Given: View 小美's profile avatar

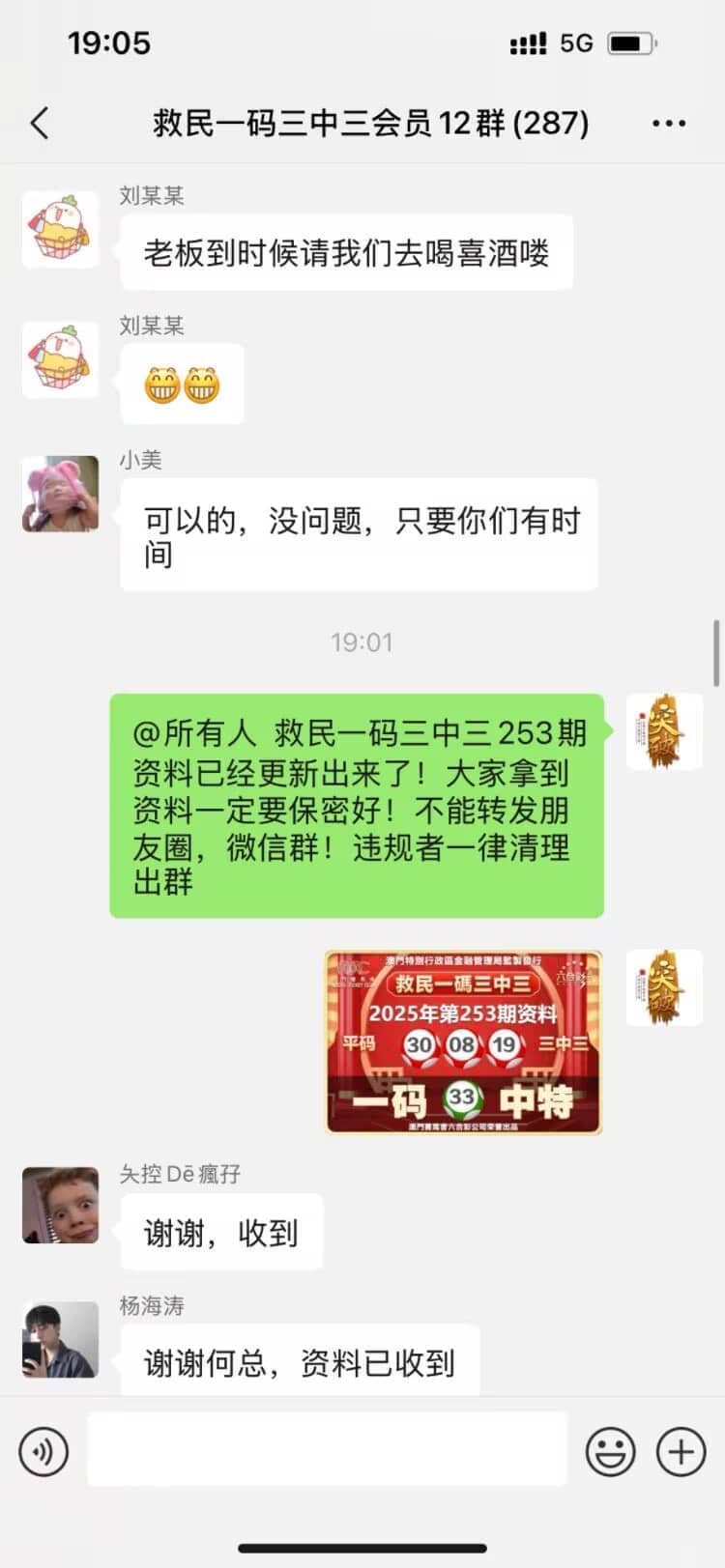Looking at the screenshot, I should 61,494.
